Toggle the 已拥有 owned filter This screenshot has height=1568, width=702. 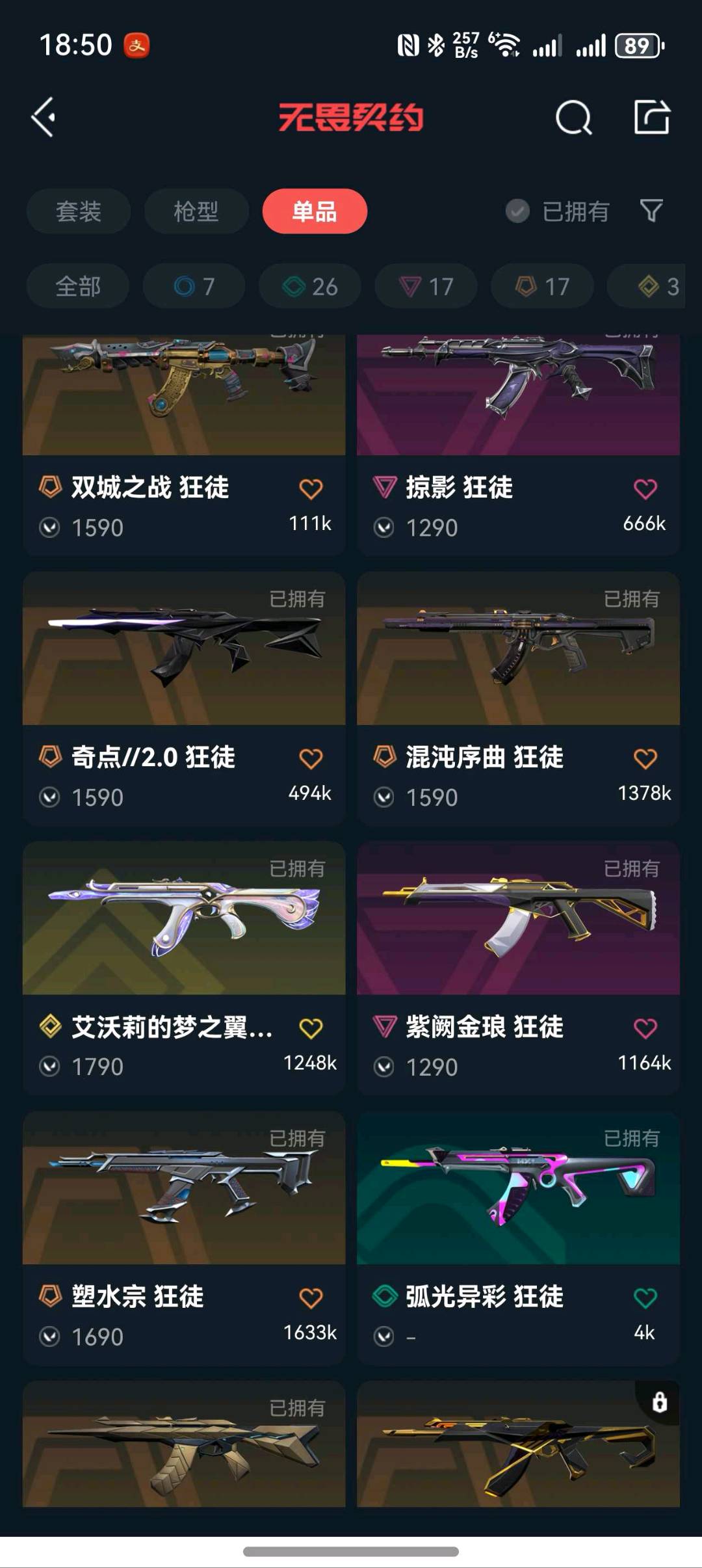[x=558, y=211]
